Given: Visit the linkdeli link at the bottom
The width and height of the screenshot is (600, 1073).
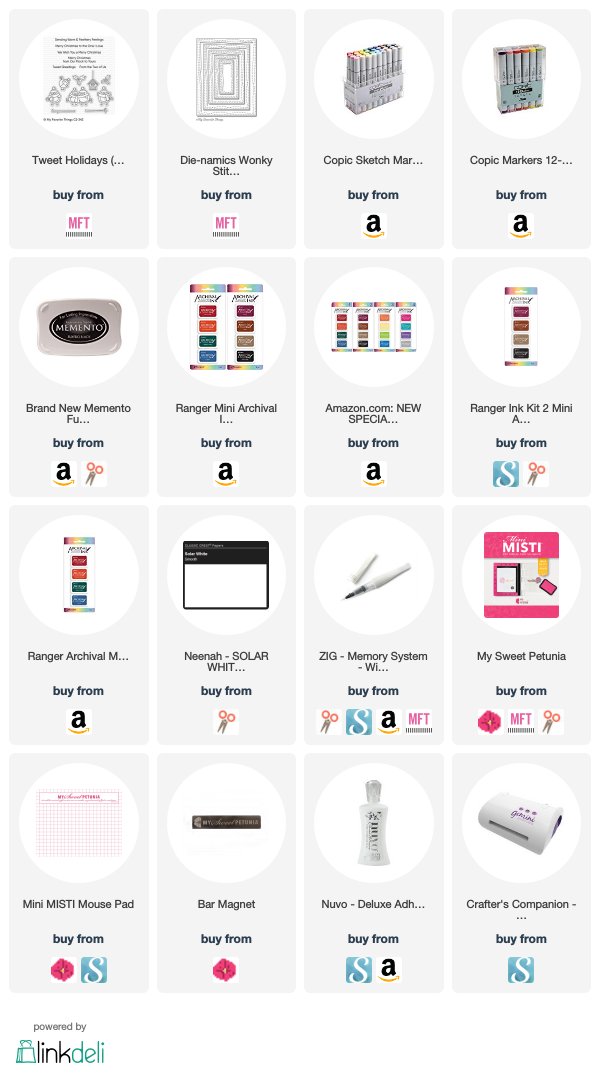Looking at the screenshot, I should [60, 1051].
